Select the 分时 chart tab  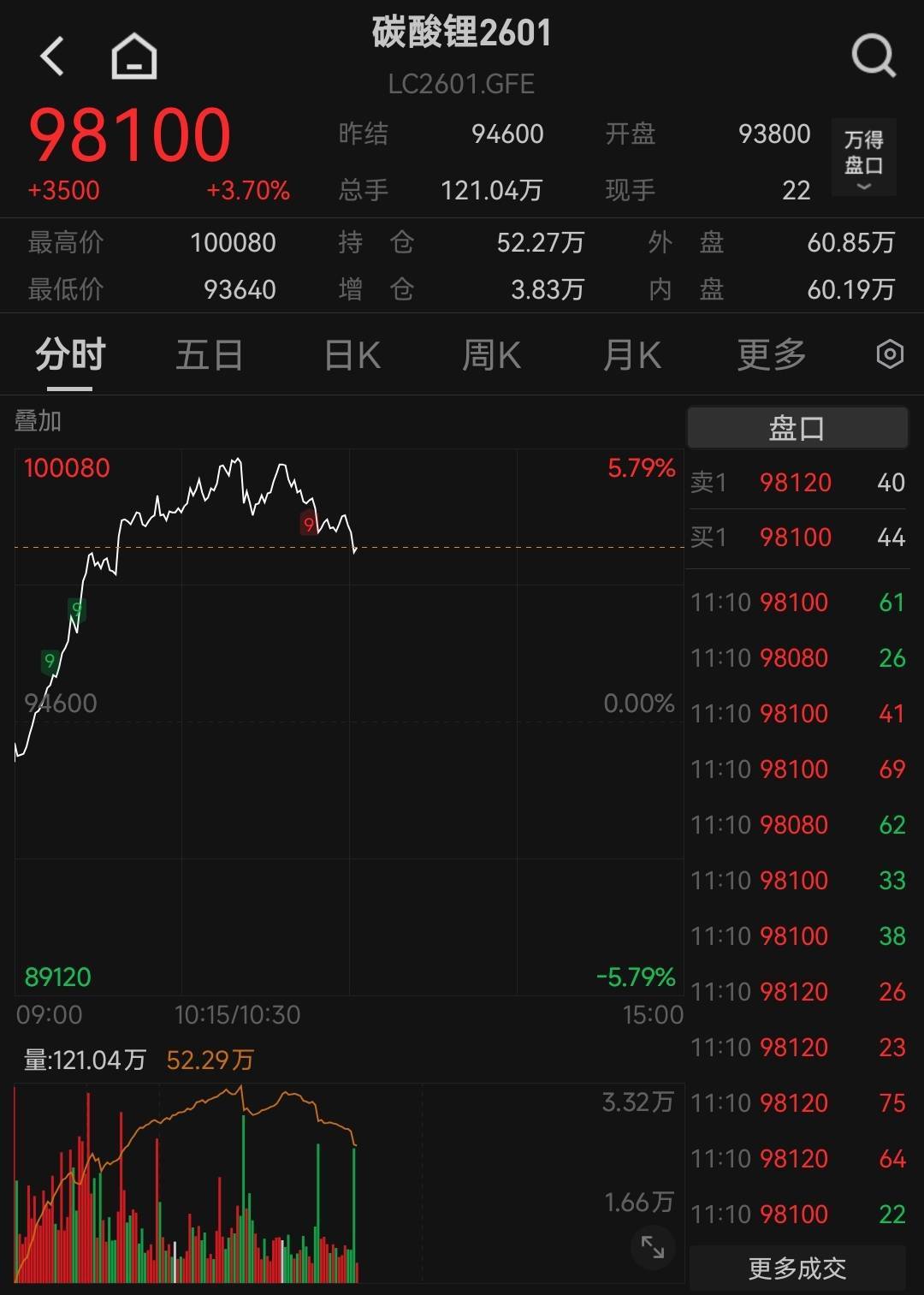click(70, 354)
